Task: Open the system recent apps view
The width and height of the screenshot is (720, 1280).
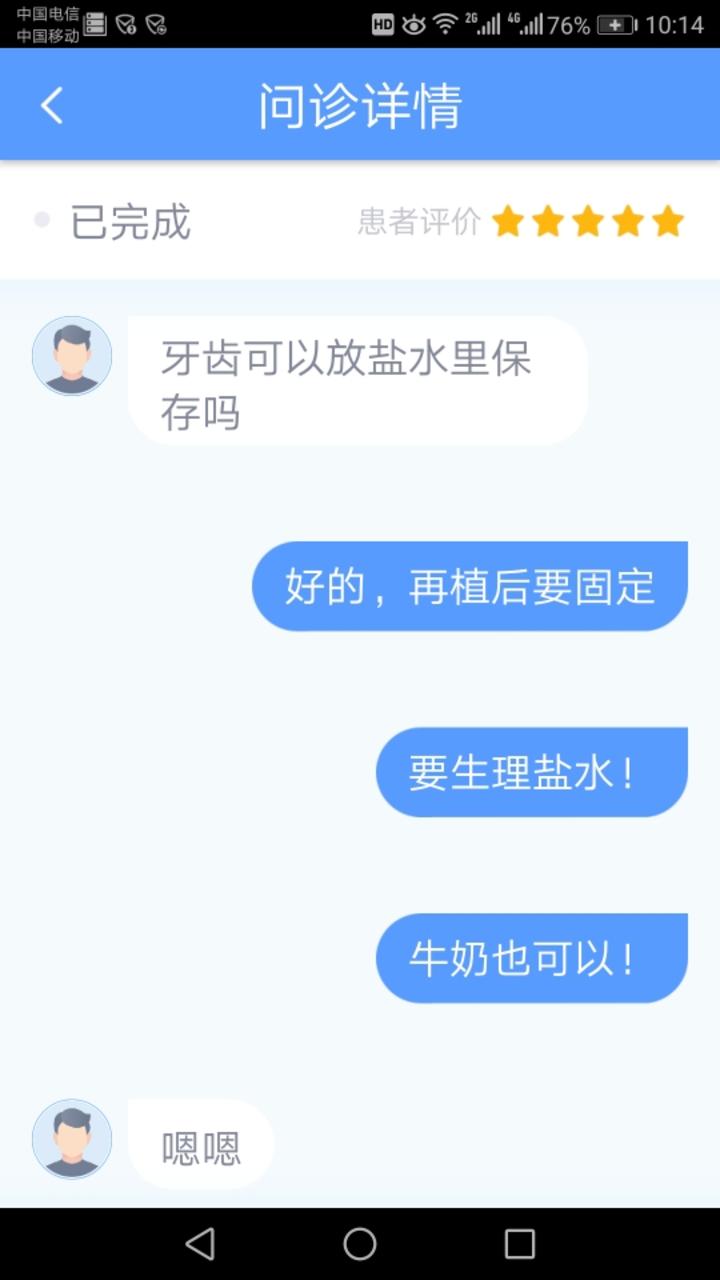Action: click(x=519, y=1244)
